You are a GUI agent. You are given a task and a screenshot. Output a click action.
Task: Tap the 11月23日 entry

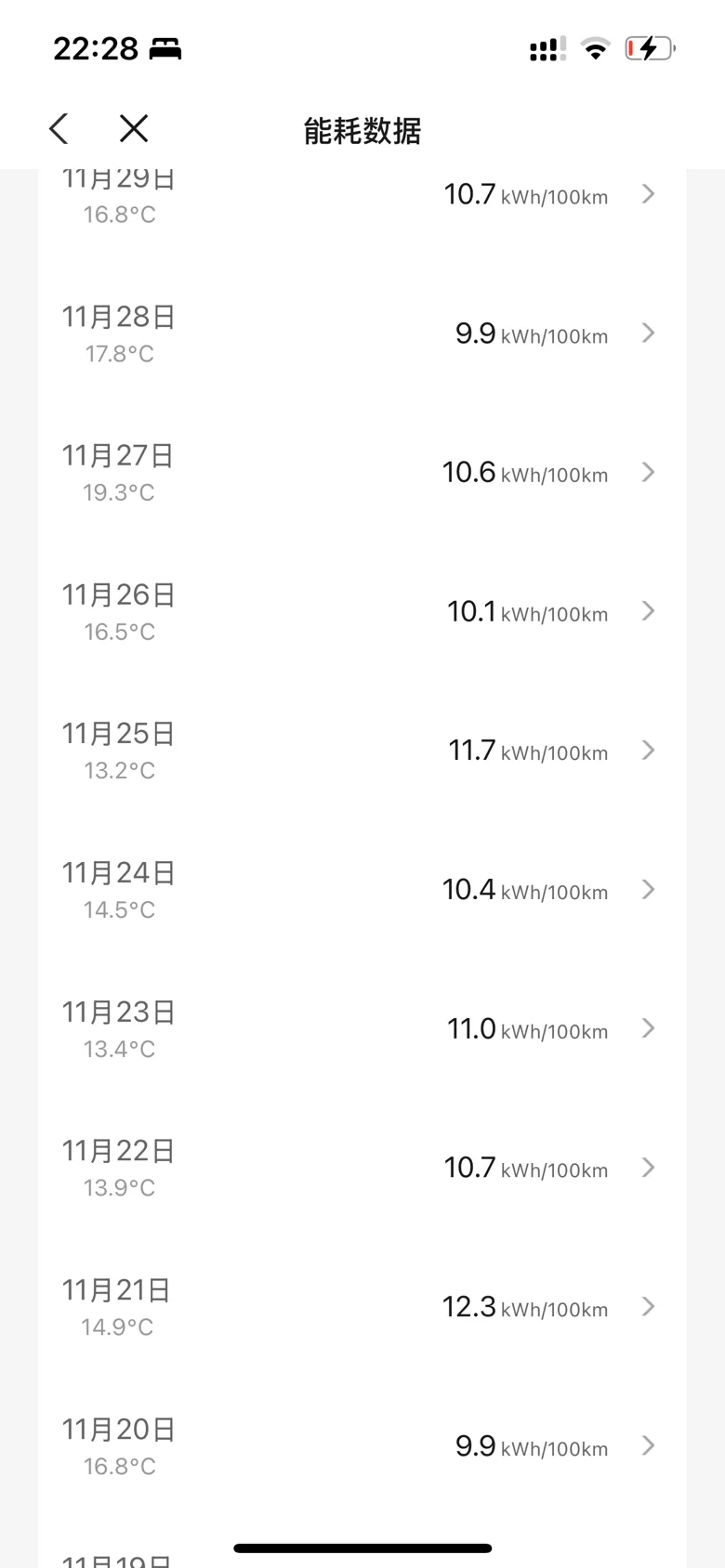(x=362, y=1028)
